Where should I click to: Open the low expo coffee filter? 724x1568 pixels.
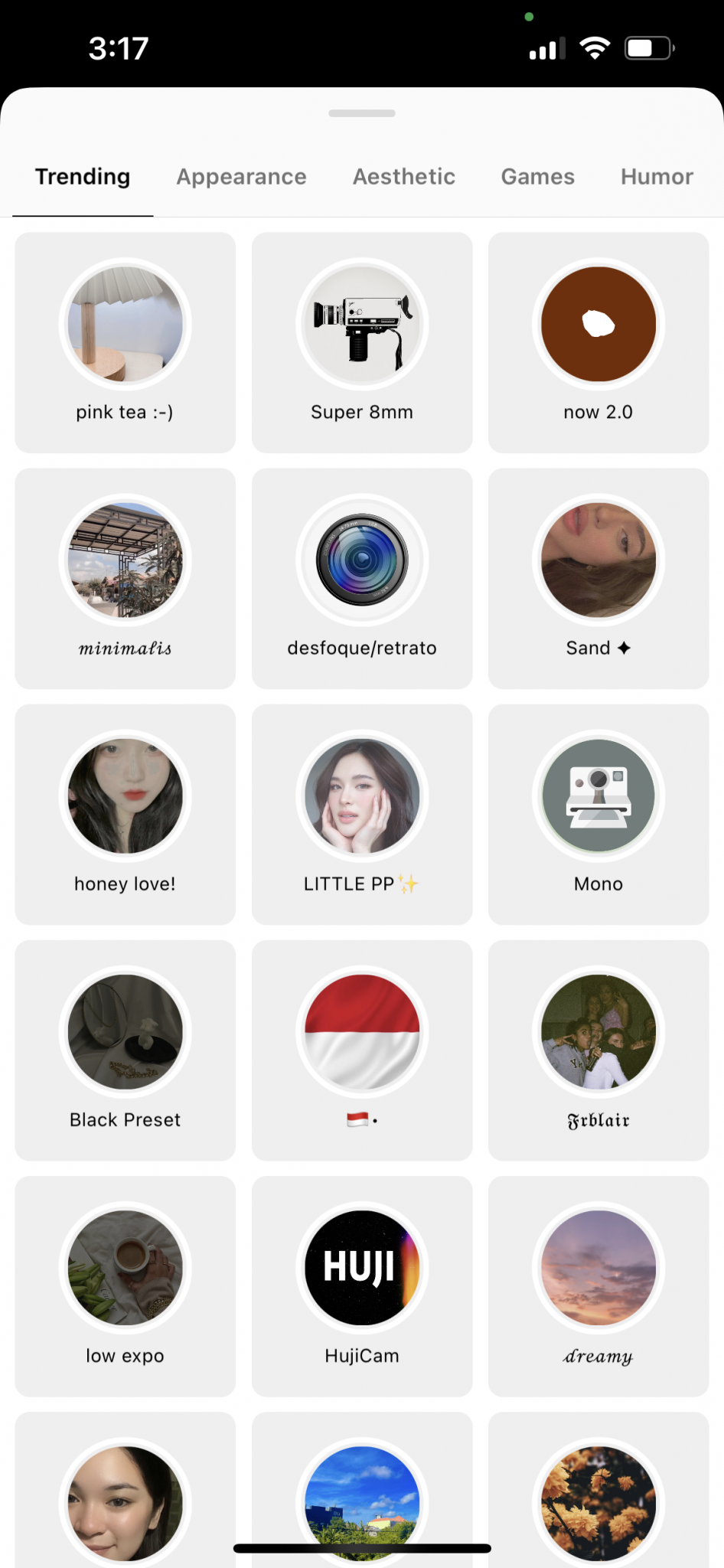click(125, 1267)
